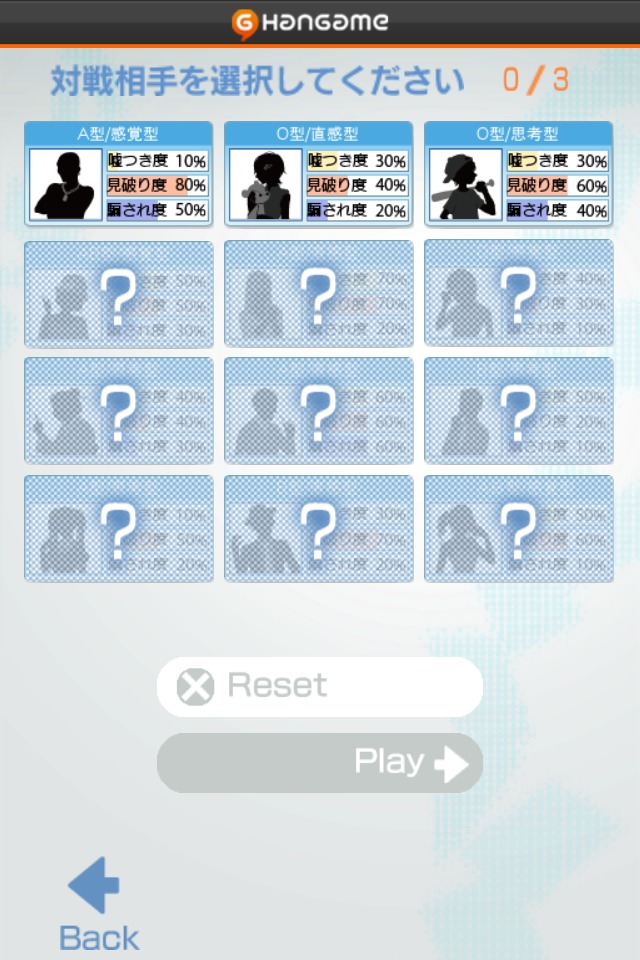Start the game with Play
The width and height of the screenshot is (640, 960).
point(320,763)
